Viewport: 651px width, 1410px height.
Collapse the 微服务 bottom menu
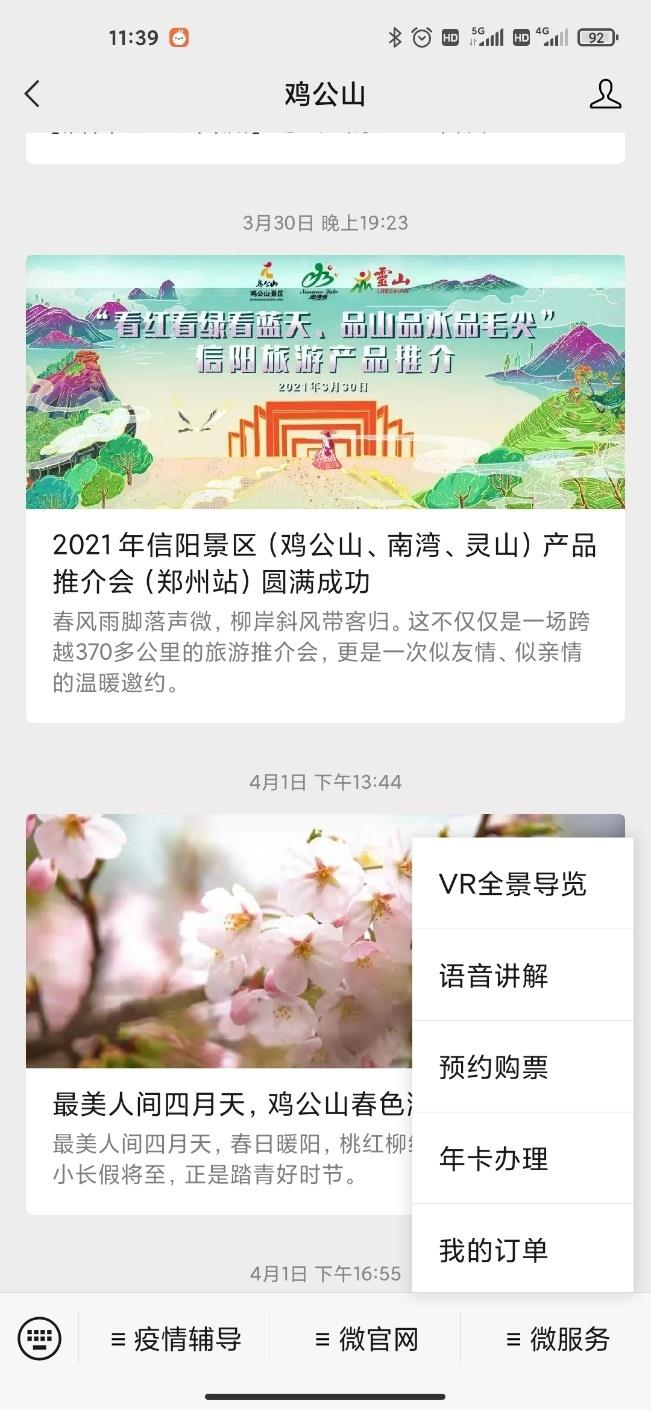(x=556, y=1339)
